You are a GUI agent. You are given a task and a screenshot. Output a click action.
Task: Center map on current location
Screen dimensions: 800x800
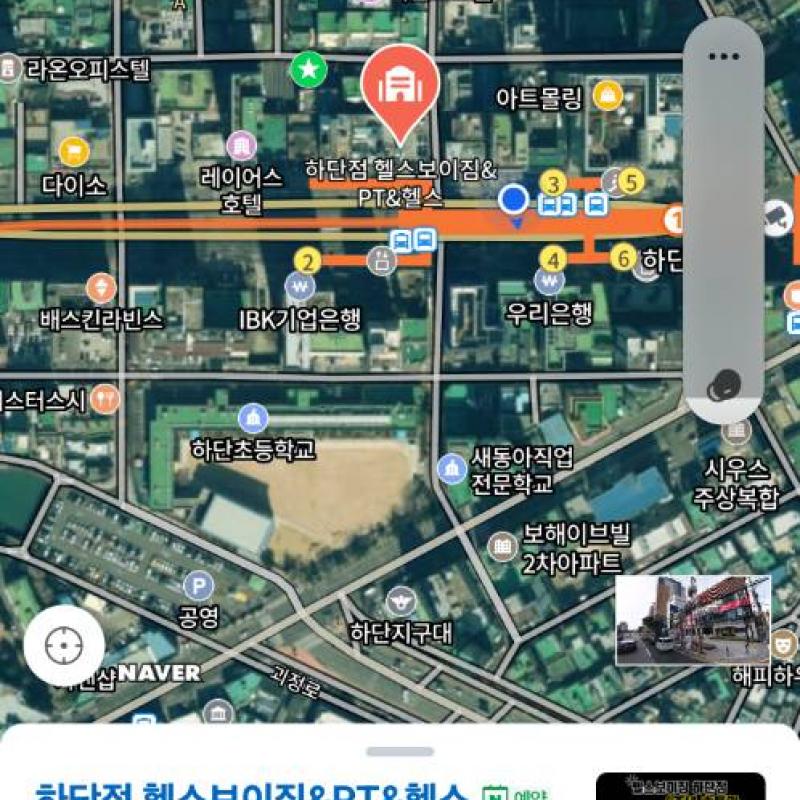point(64,646)
